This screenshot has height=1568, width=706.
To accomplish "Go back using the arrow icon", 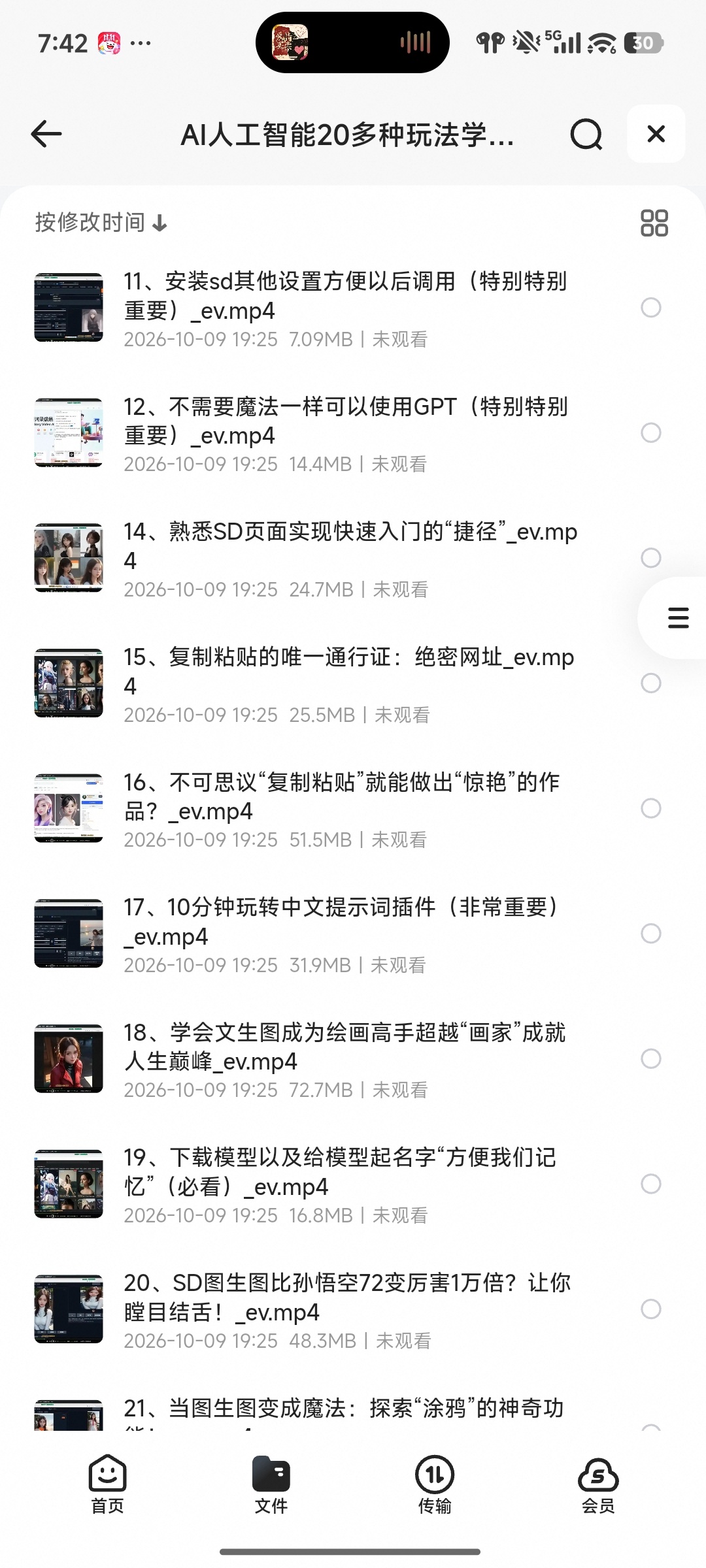I will coord(46,134).
